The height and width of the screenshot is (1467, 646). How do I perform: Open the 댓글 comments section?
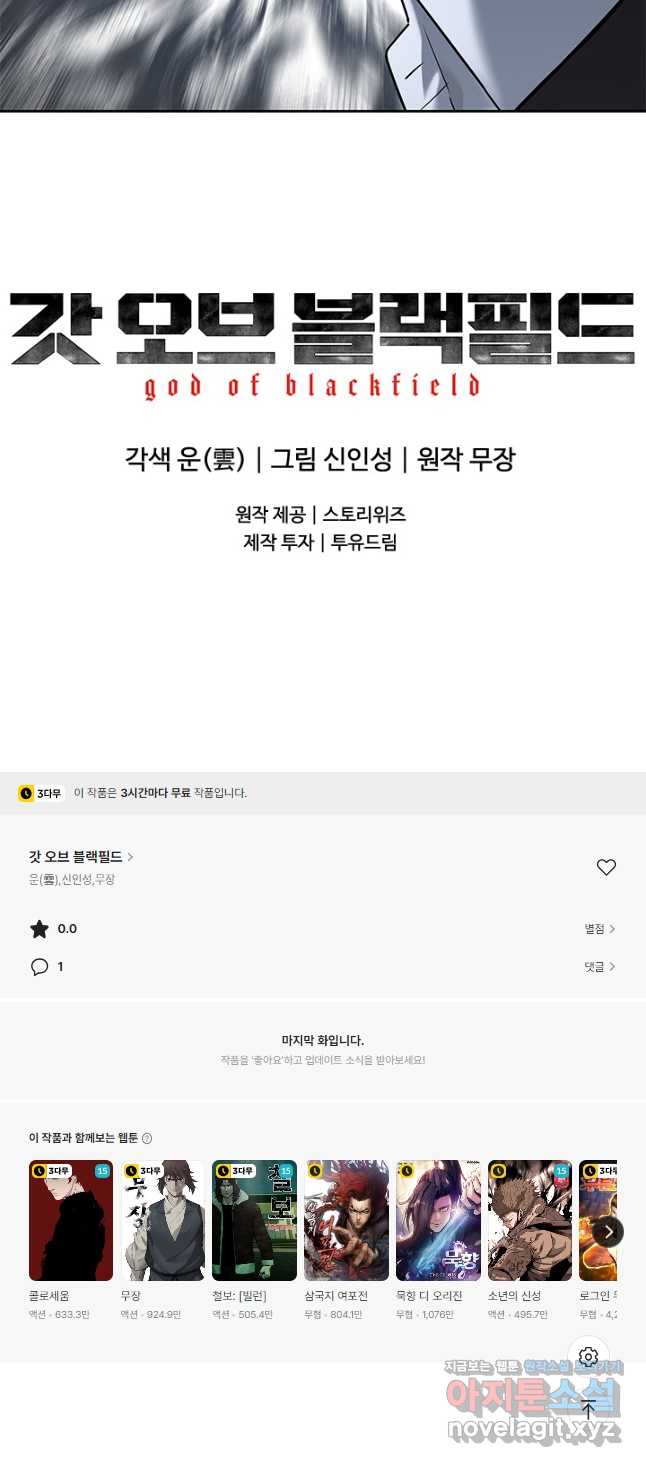pyautogui.click(x=600, y=967)
